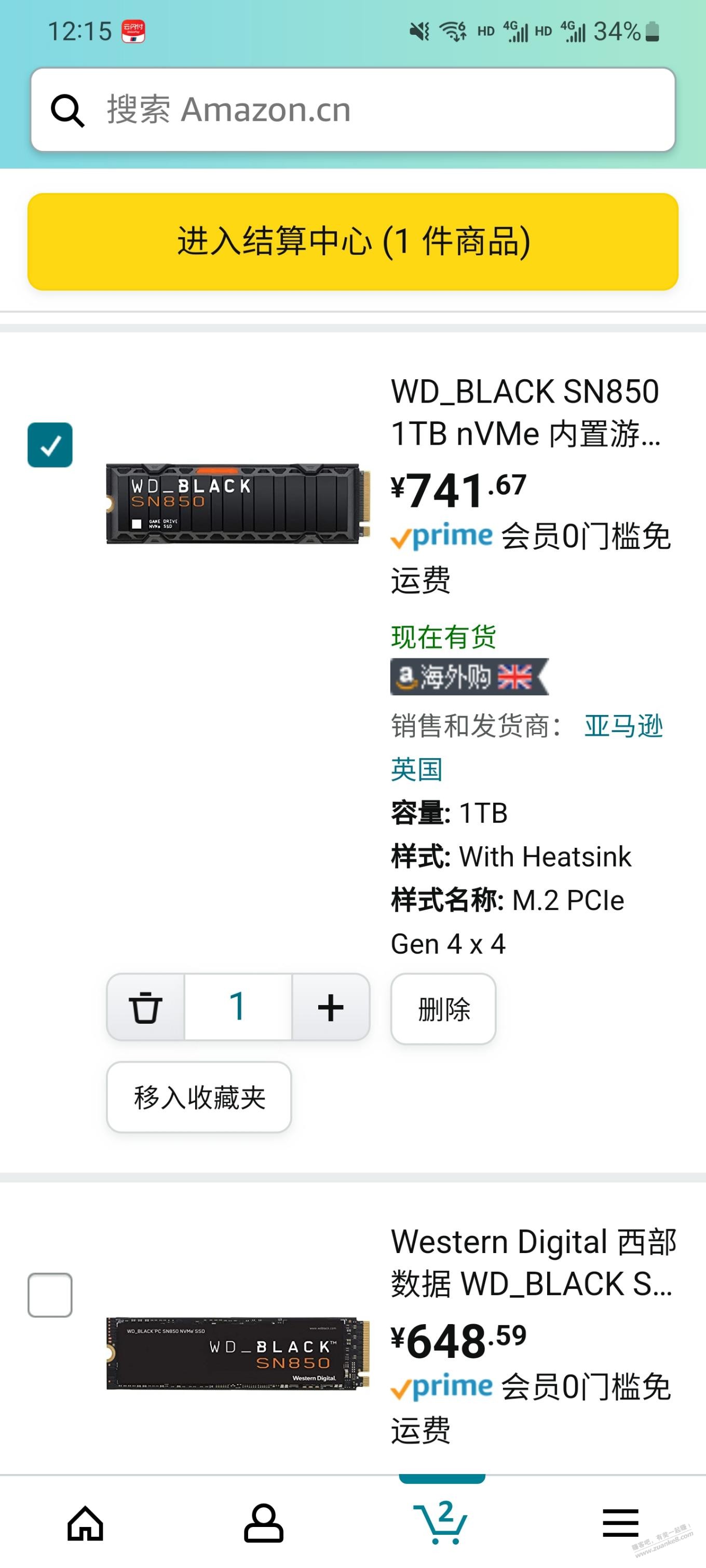
Task: Open seller link 亚马逊英国
Action: point(527,748)
